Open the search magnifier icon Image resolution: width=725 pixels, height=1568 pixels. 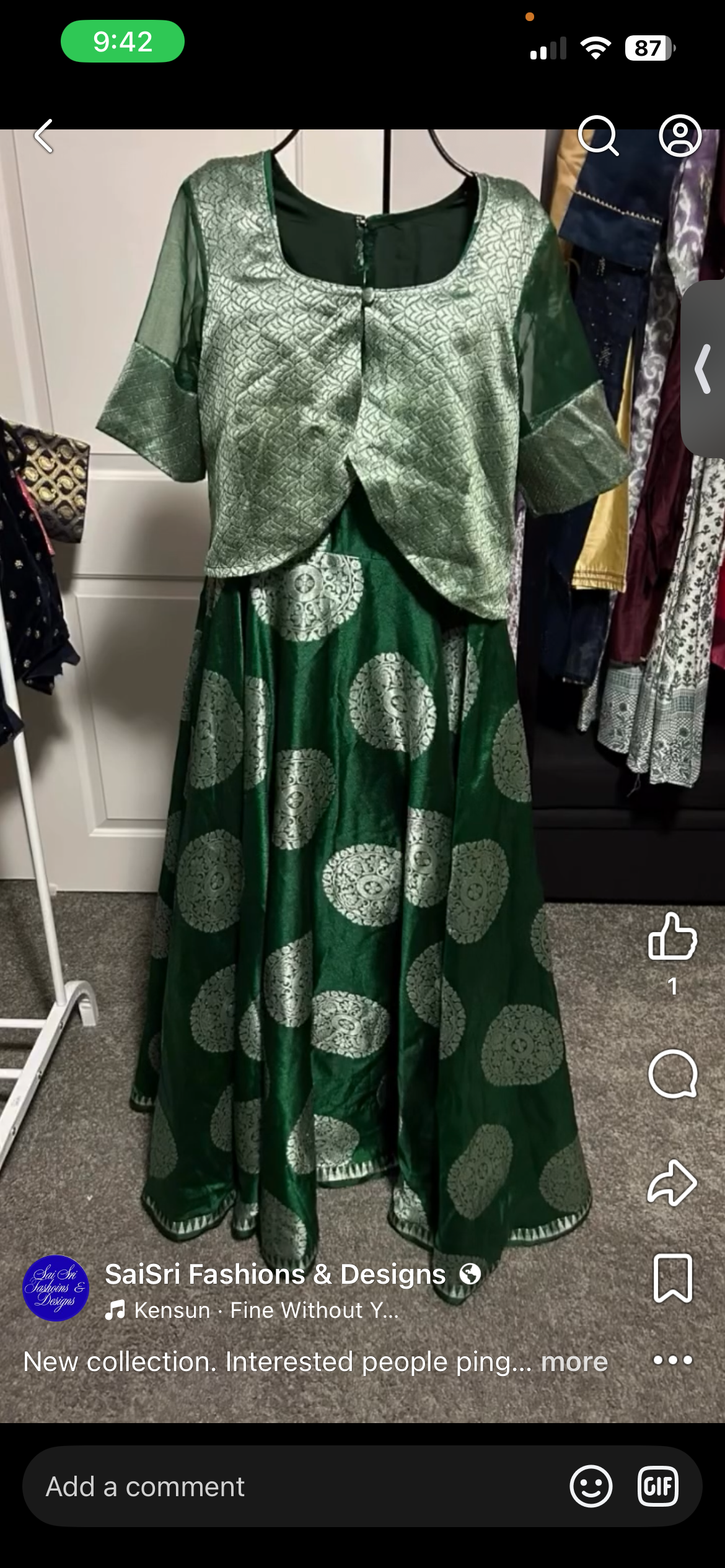pyautogui.click(x=598, y=135)
